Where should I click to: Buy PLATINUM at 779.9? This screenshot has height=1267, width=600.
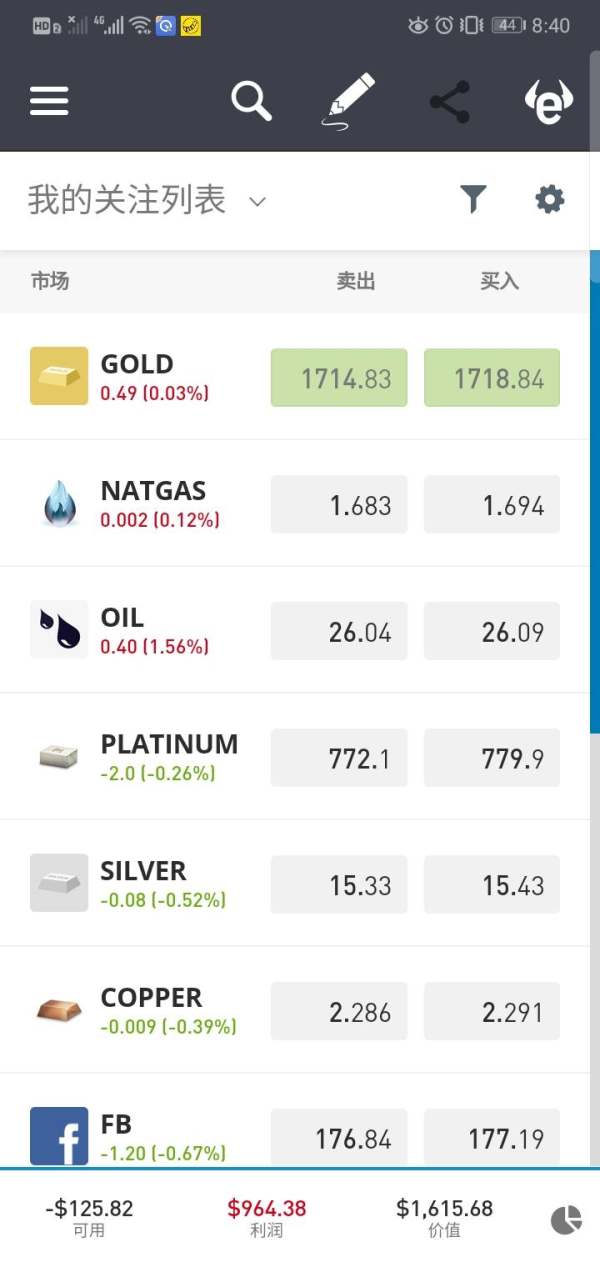(x=492, y=758)
